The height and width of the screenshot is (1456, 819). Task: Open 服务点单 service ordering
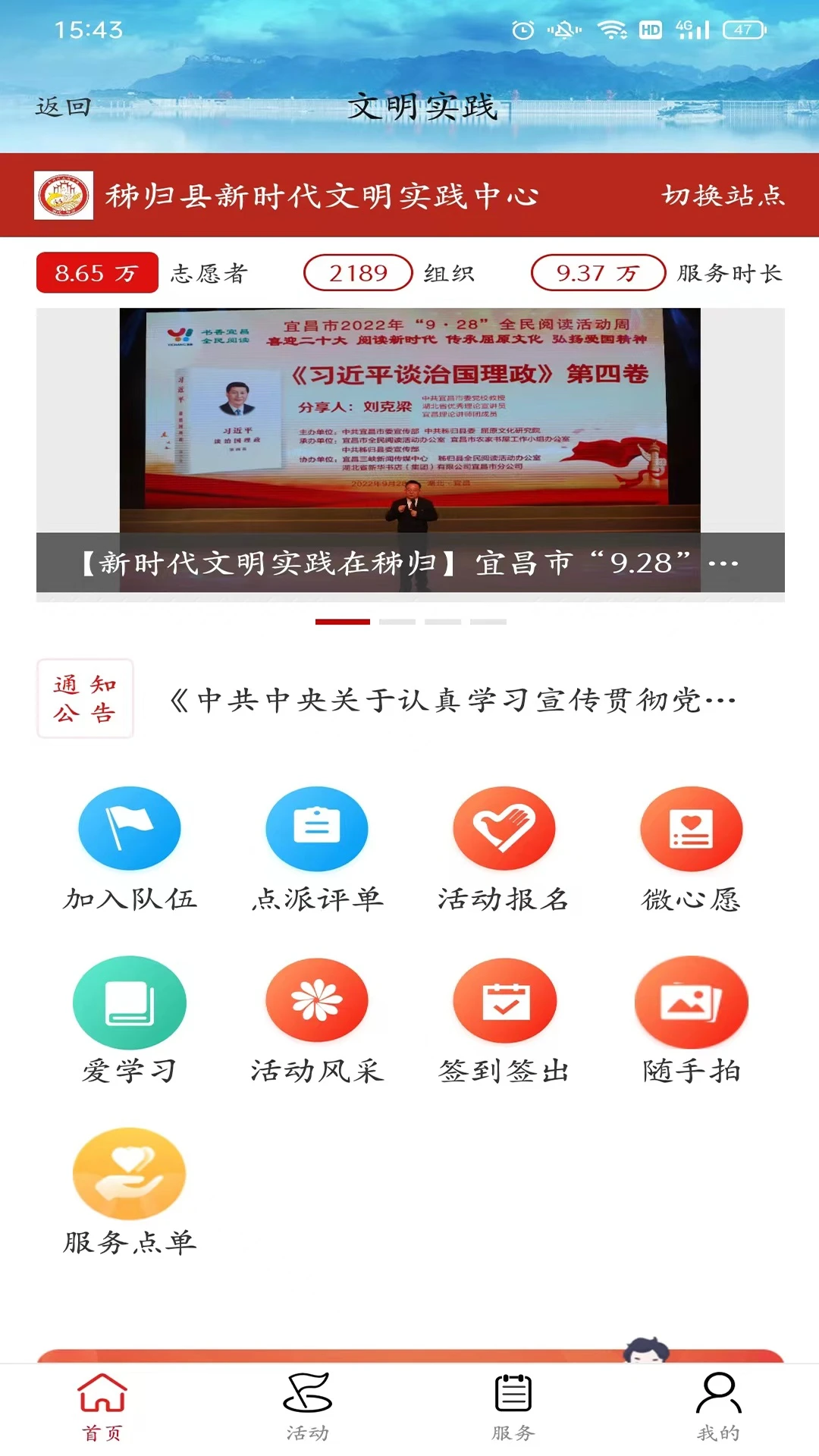pyautogui.click(x=130, y=1174)
